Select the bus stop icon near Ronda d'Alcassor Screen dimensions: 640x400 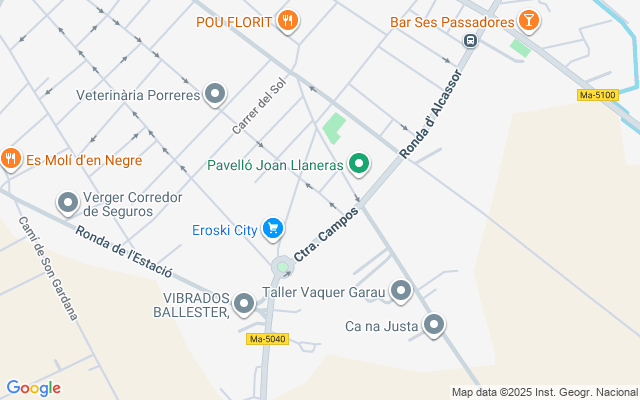coord(469,40)
